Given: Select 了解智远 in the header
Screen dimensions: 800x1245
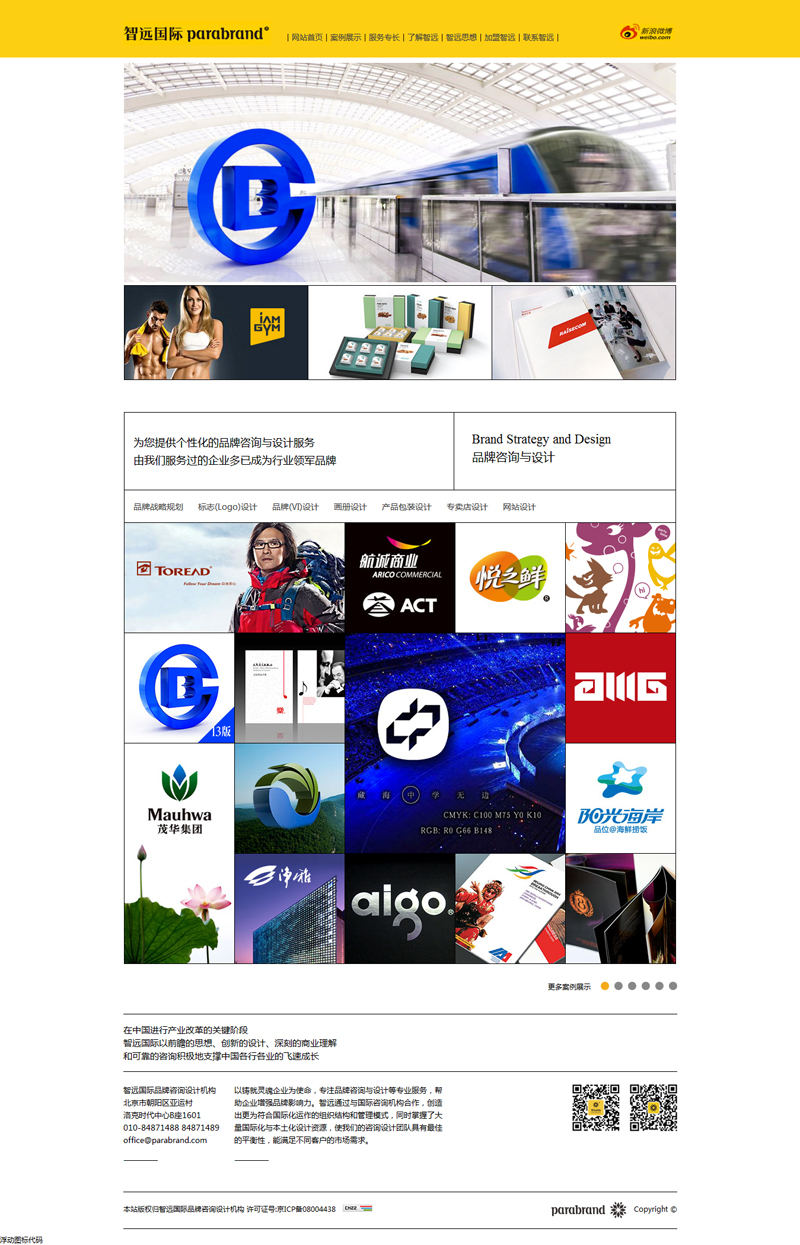Looking at the screenshot, I should pos(423,37).
